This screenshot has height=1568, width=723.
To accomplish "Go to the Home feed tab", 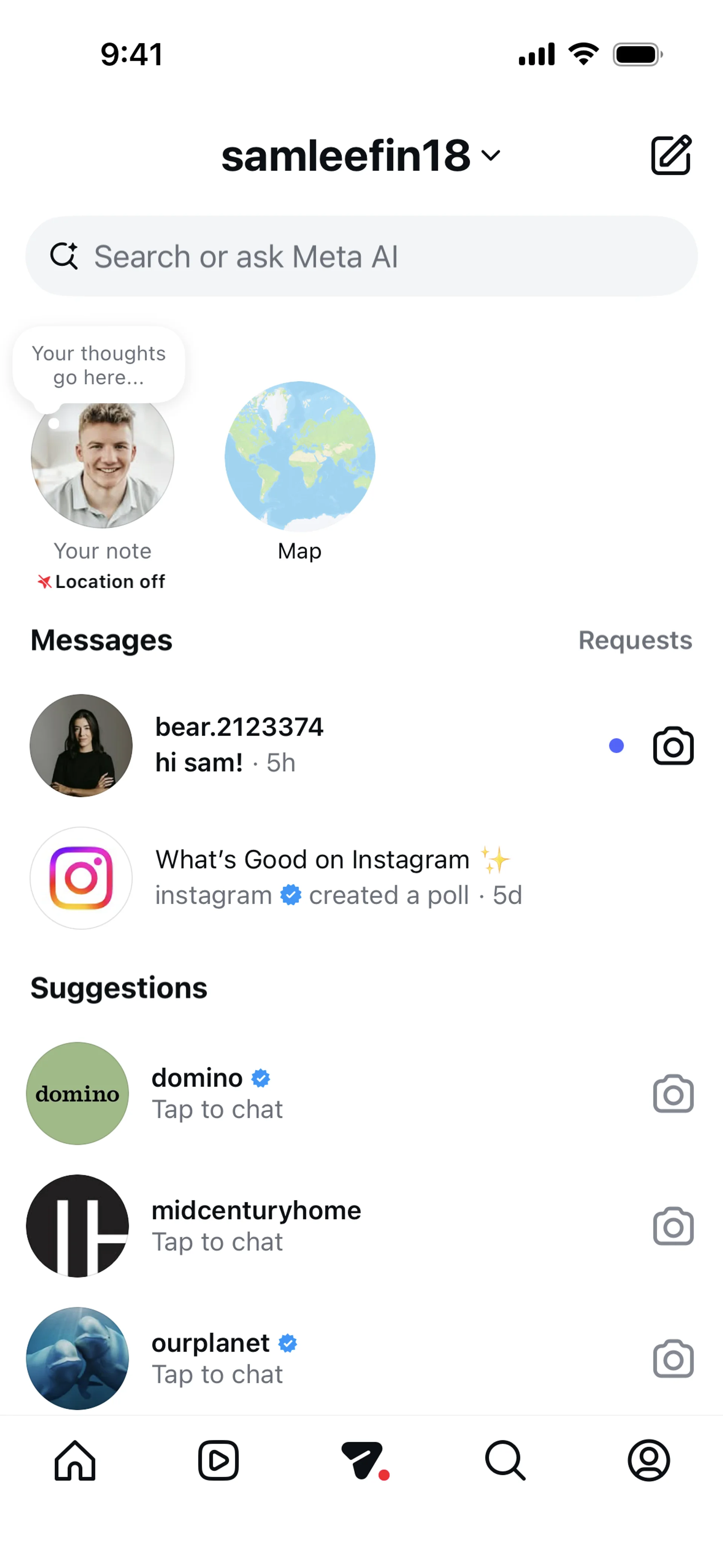I will pos(75,1460).
